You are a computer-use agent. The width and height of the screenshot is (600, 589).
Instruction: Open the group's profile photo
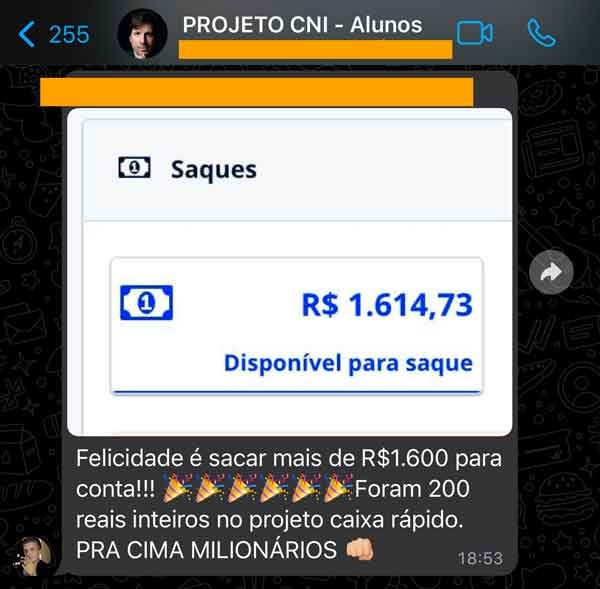[x=142, y=34]
